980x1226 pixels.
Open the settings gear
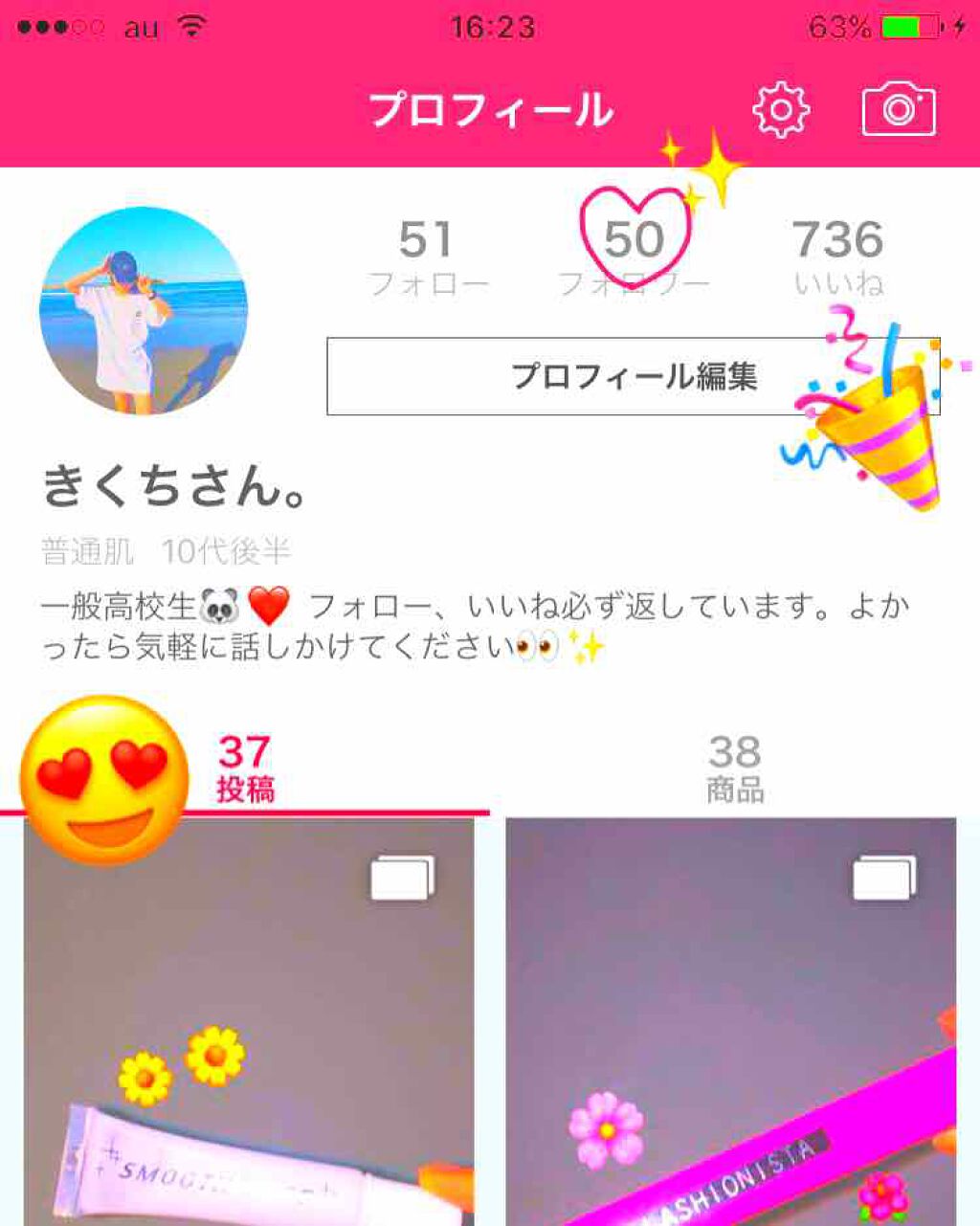[x=781, y=109]
